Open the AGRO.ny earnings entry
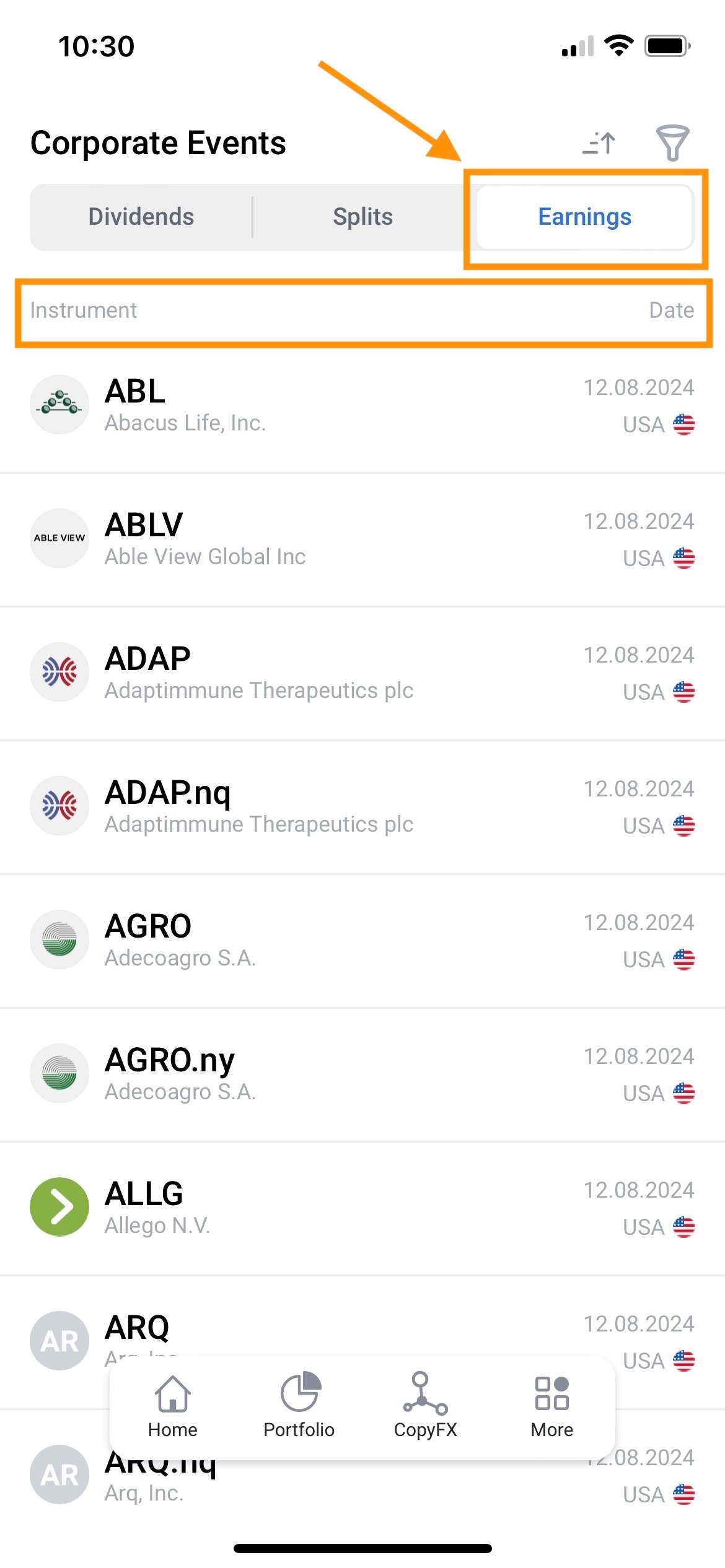Viewport: 725px width, 1568px height. [x=362, y=1074]
